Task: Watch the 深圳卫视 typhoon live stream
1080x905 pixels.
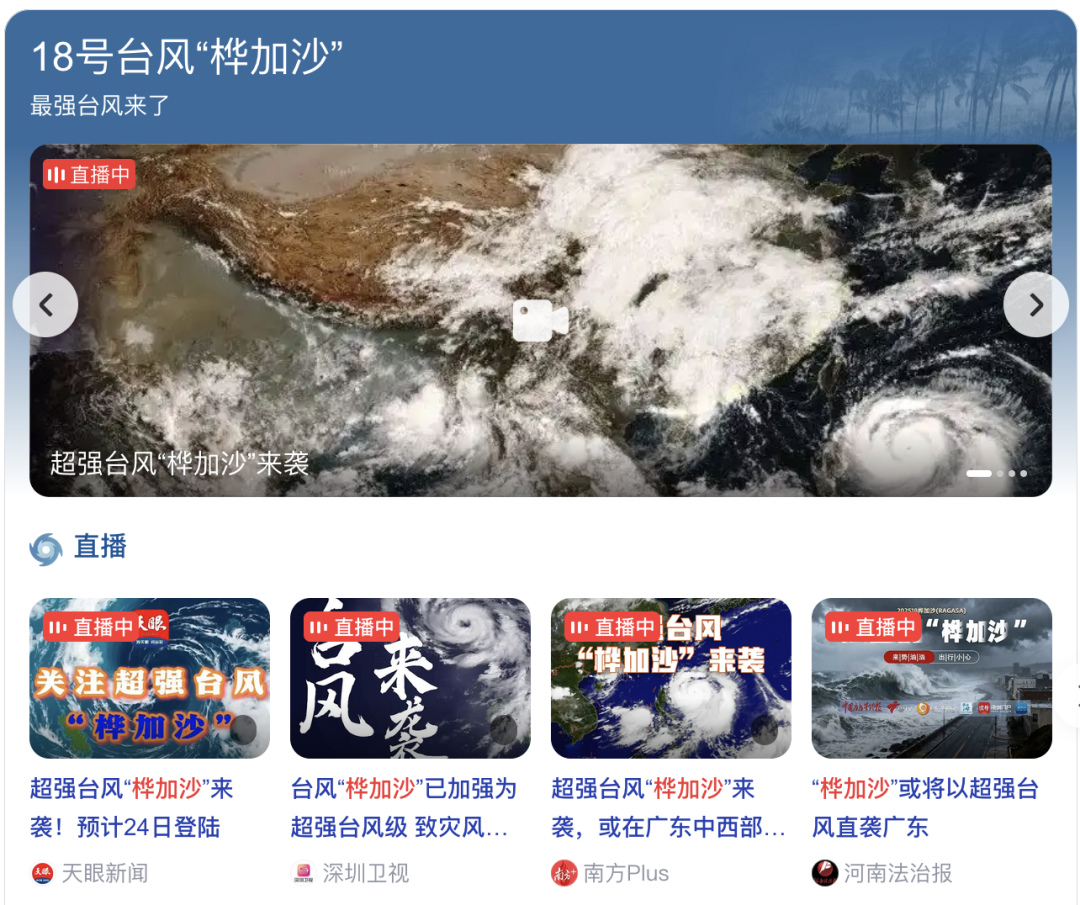Action: pyautogui.click(x=410, y=678)
